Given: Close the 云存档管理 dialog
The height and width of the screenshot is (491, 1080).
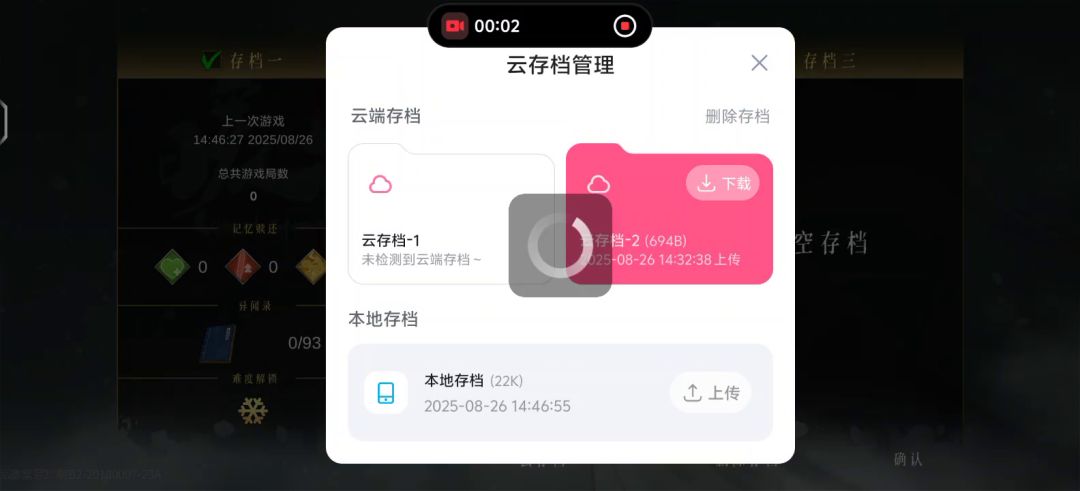Looking at the screenshot, I should tap(759, 63).
